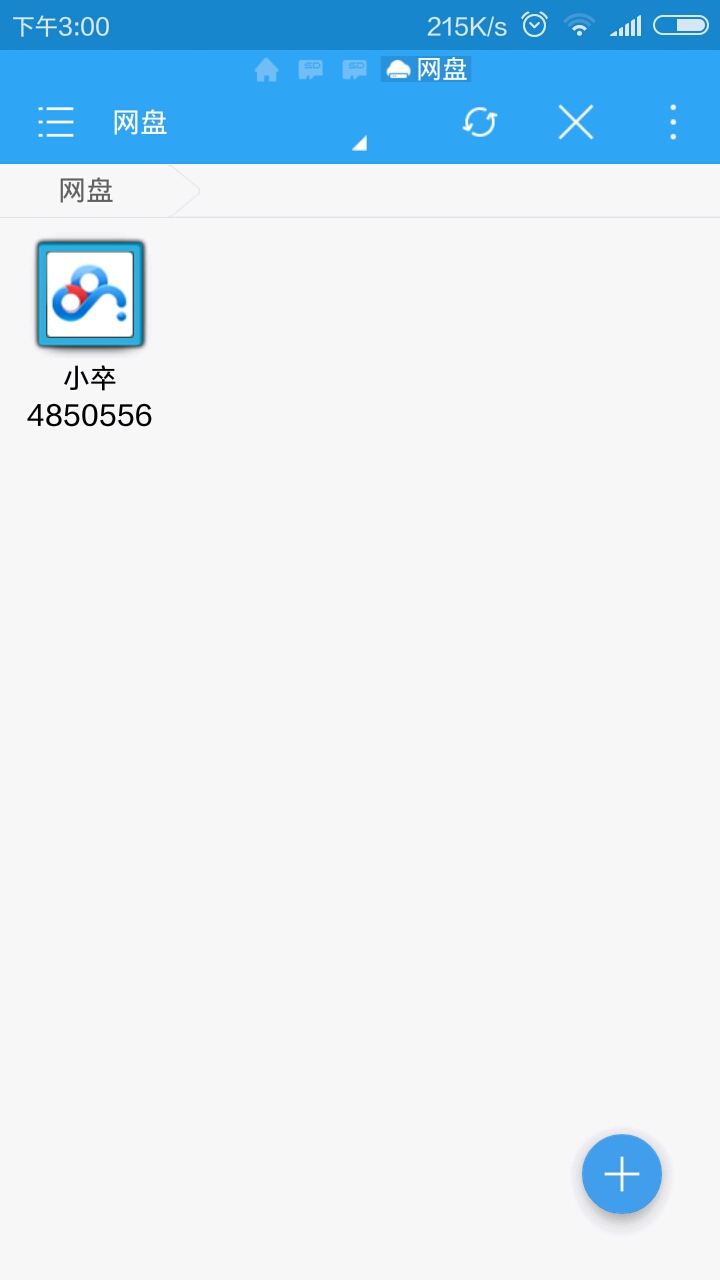Add a new cloud drive with plus button
Screen dimensions: 720x1280
(621, 1174)
